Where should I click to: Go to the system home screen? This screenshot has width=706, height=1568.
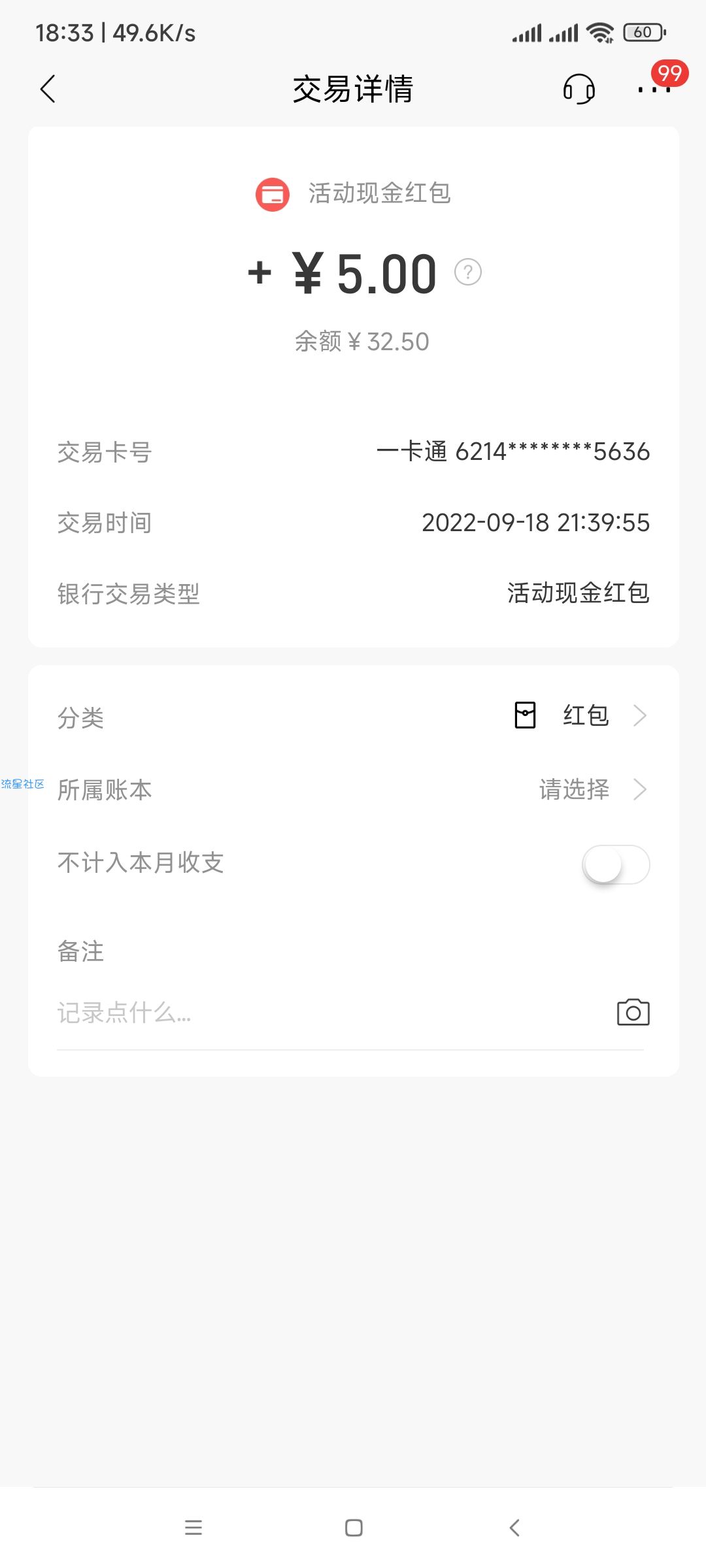pyautogui.click(x=354, y=1527)
